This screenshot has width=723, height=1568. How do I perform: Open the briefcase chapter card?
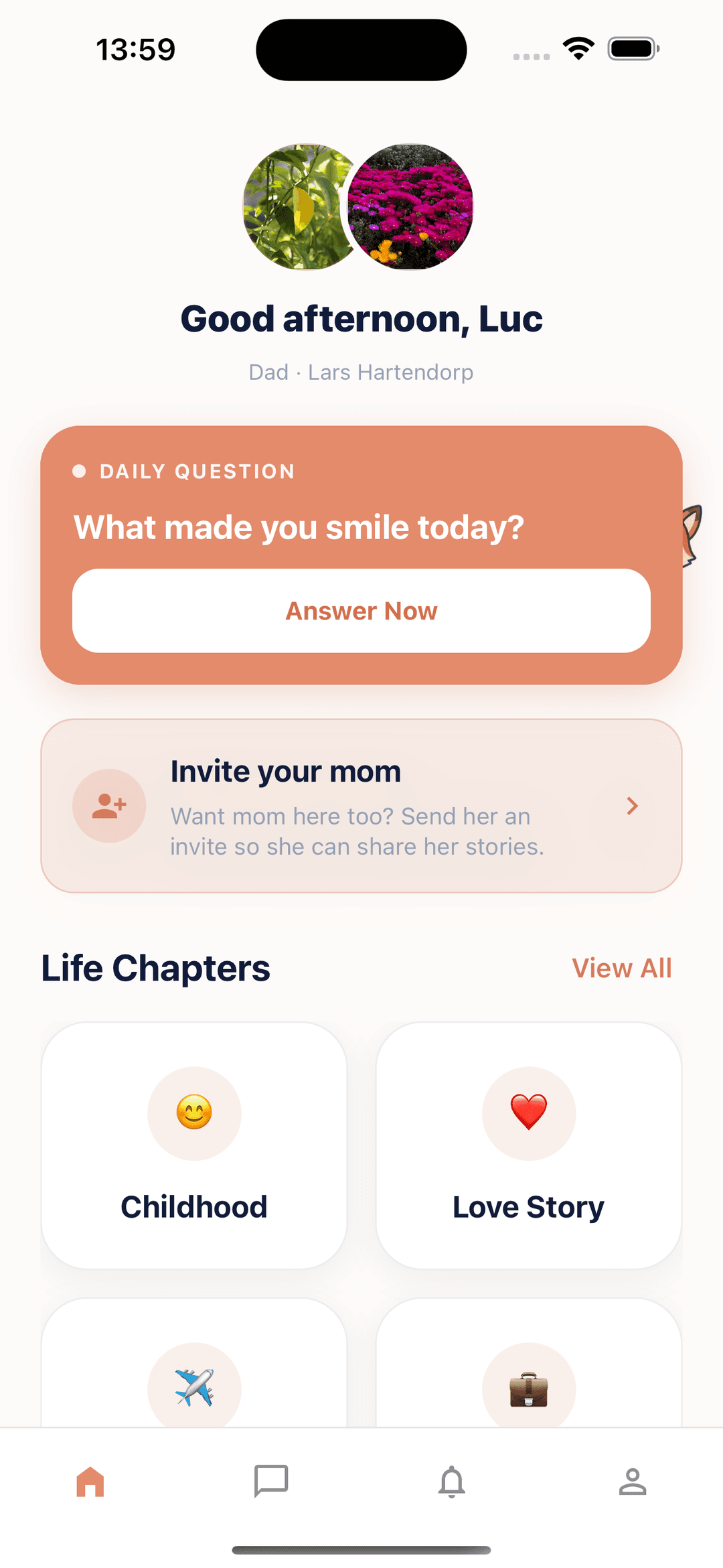(529, 1373)
